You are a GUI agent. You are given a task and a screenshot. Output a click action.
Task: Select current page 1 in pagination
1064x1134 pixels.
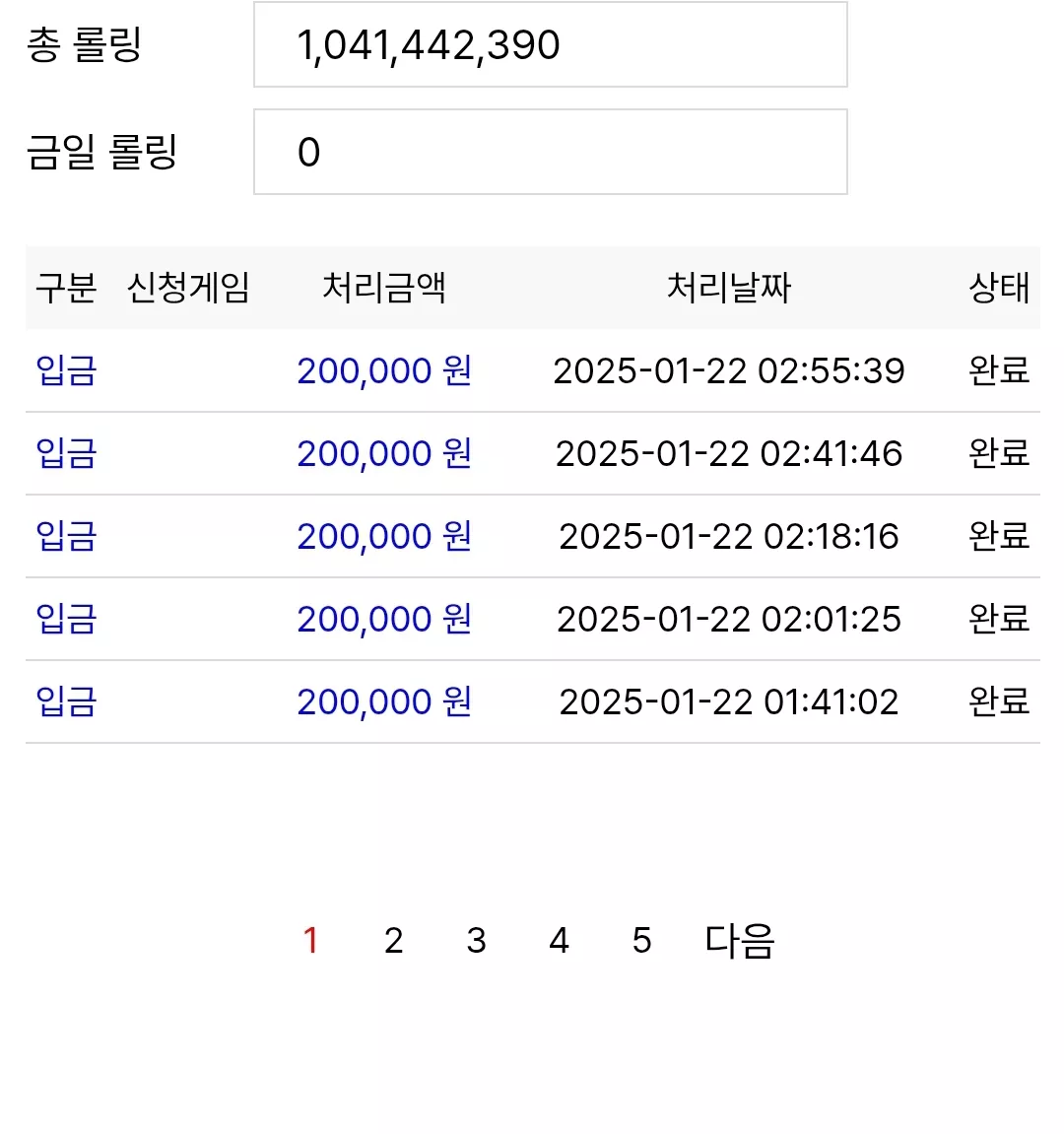pos(311,940)
